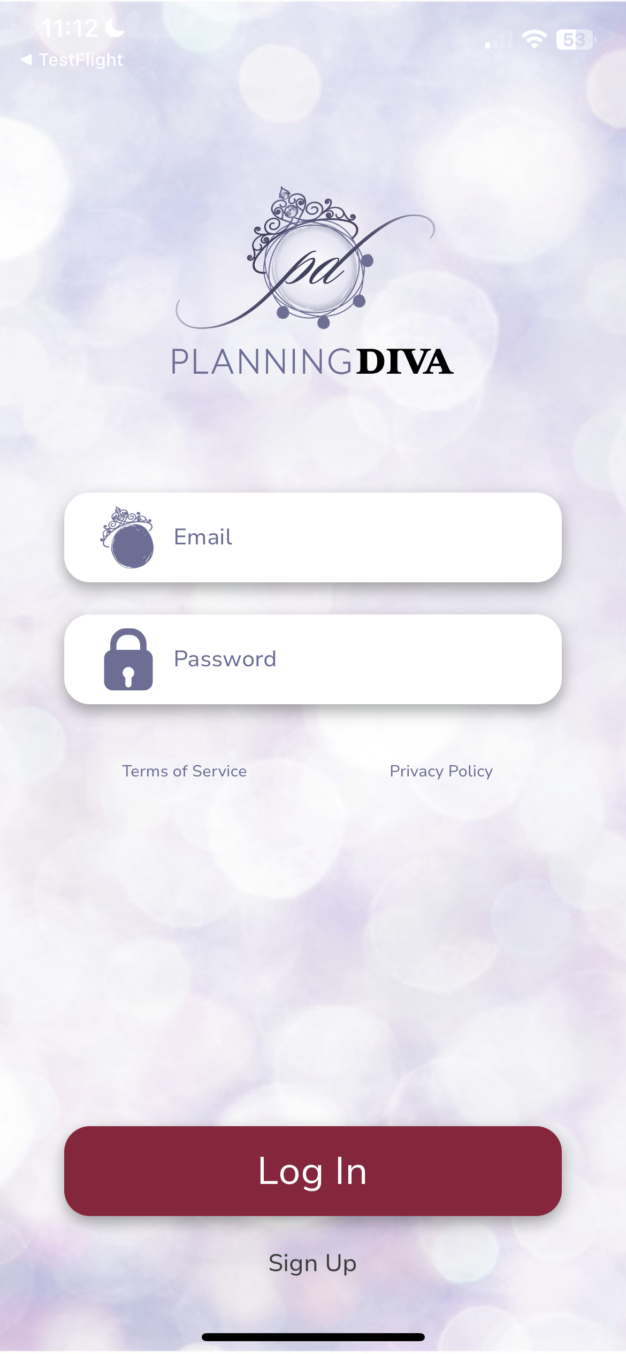The height and width of the screenshot is (1354, 626).
Task: Tap the Email input field
Action: tap(340, 537)
